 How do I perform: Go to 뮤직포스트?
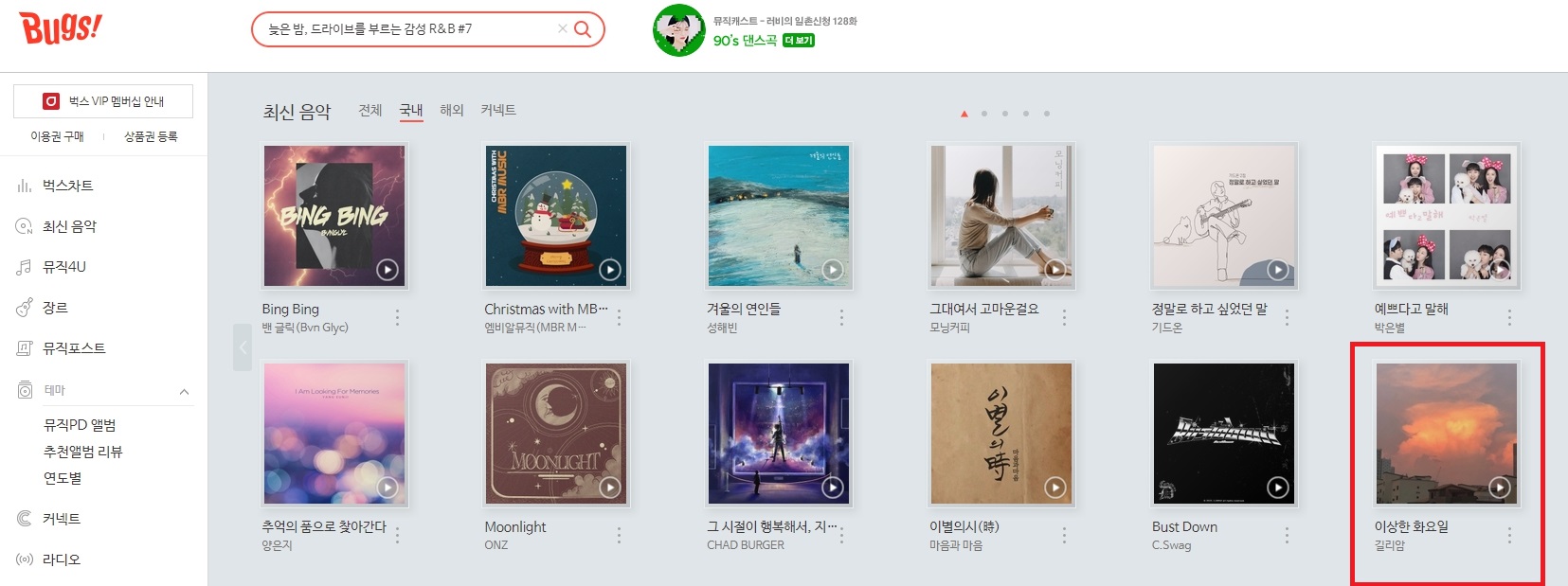[74, 348]
